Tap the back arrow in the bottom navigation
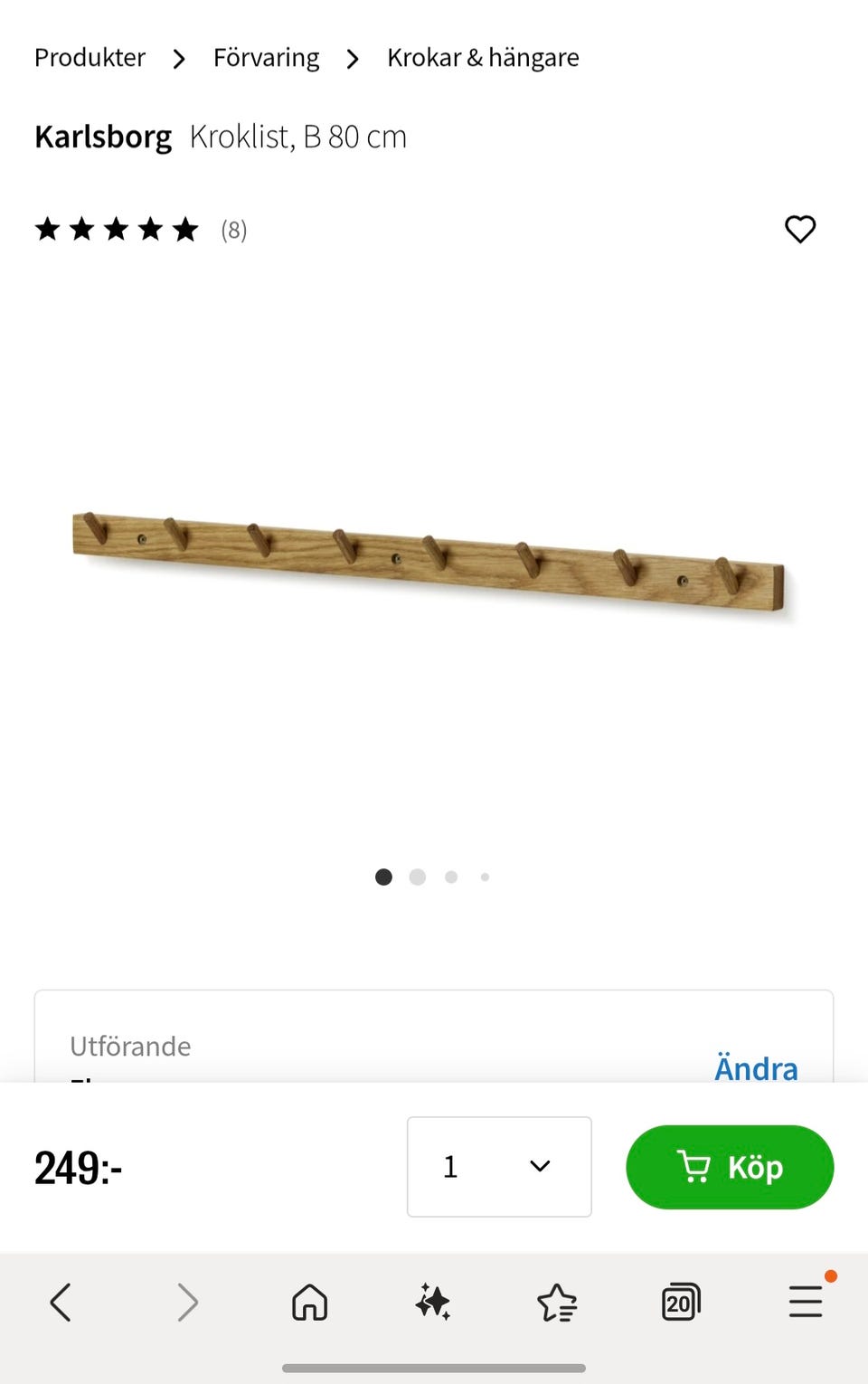This screenshot has height=1384, width=868. point(60,1303)
